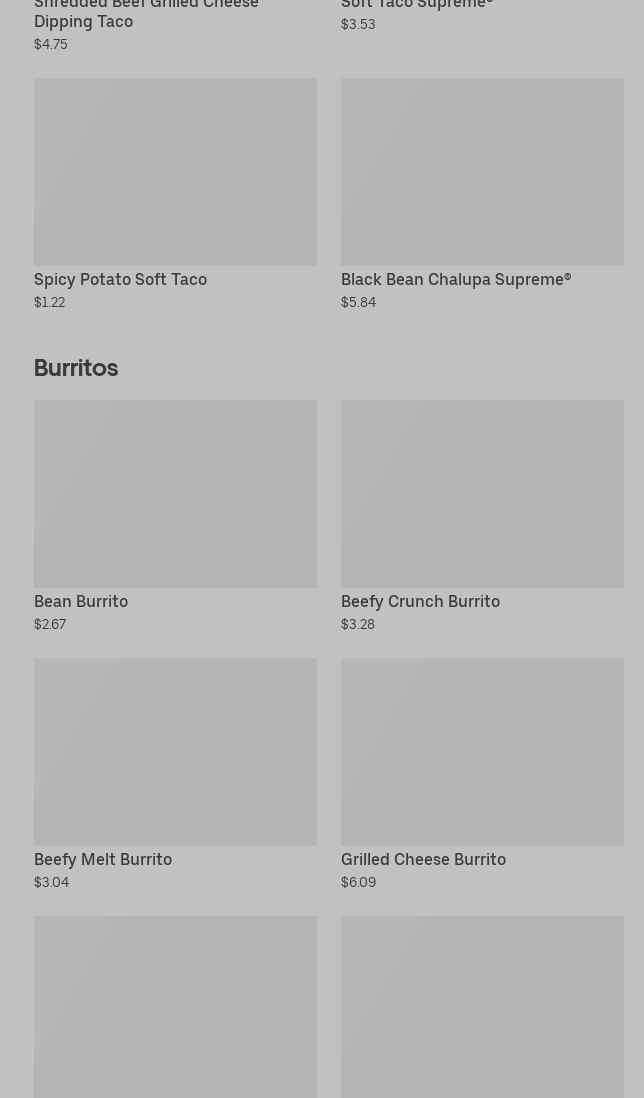Select the Beefy Melt Burrito
Viewport: 644px width, 1098px height.
pyautogui.click(x=175, y=773)
